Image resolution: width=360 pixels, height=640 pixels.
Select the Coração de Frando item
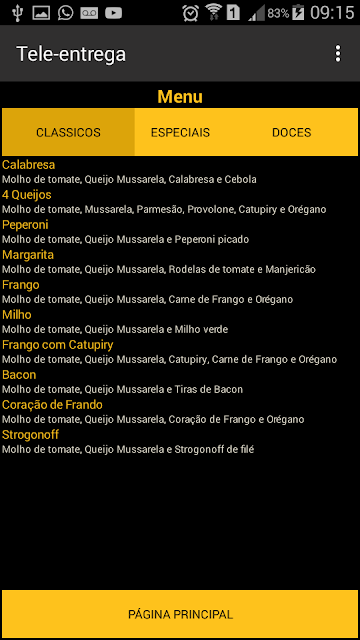tap(180, 412)
